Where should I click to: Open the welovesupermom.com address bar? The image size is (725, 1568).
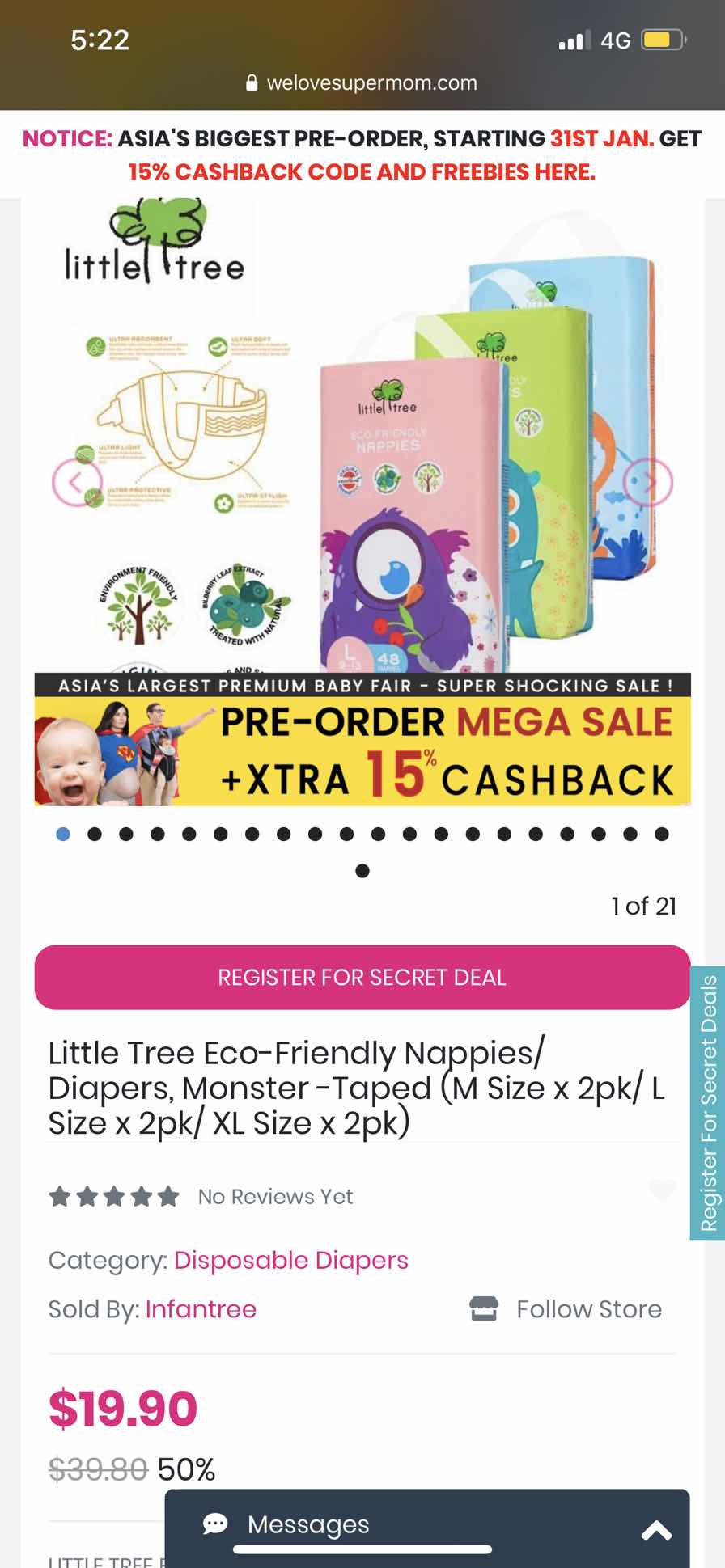coord(362,82)
